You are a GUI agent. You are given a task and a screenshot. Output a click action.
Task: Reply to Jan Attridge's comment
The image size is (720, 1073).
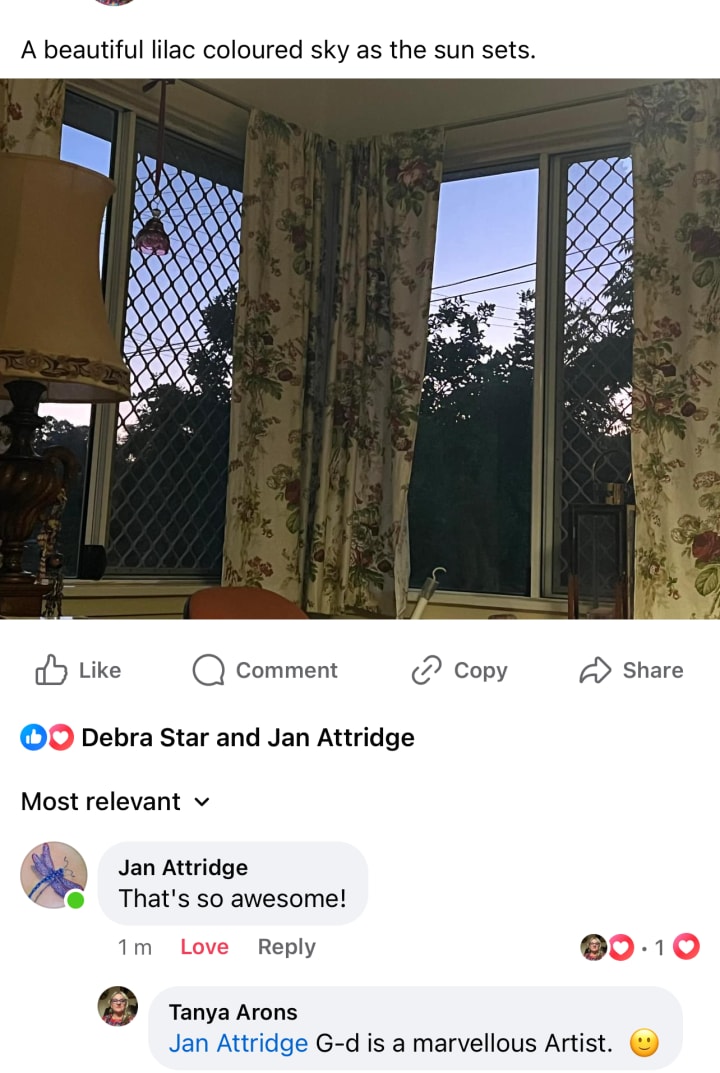pos(286,947)
